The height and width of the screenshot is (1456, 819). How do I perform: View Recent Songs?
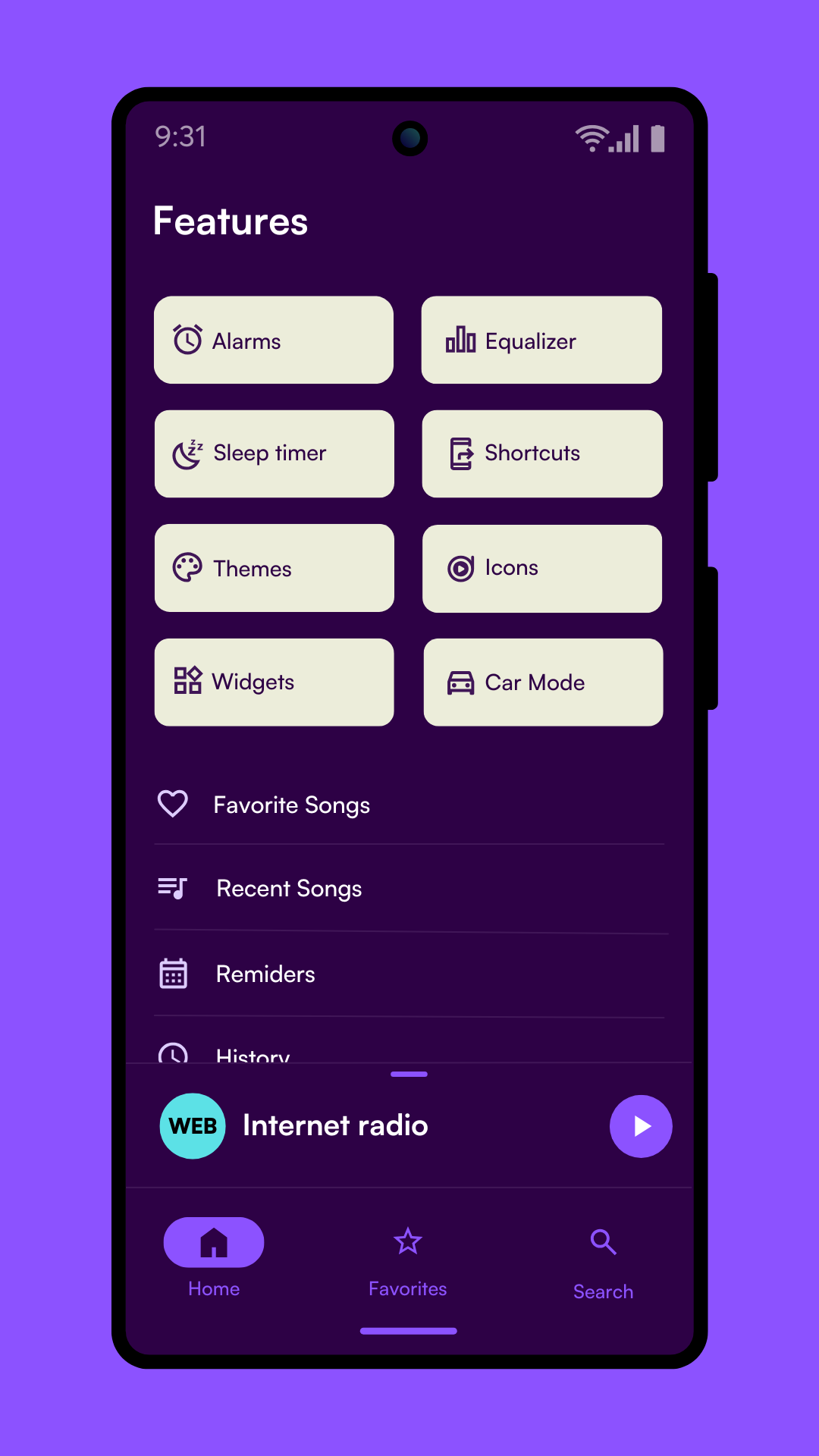coord(409,888)
